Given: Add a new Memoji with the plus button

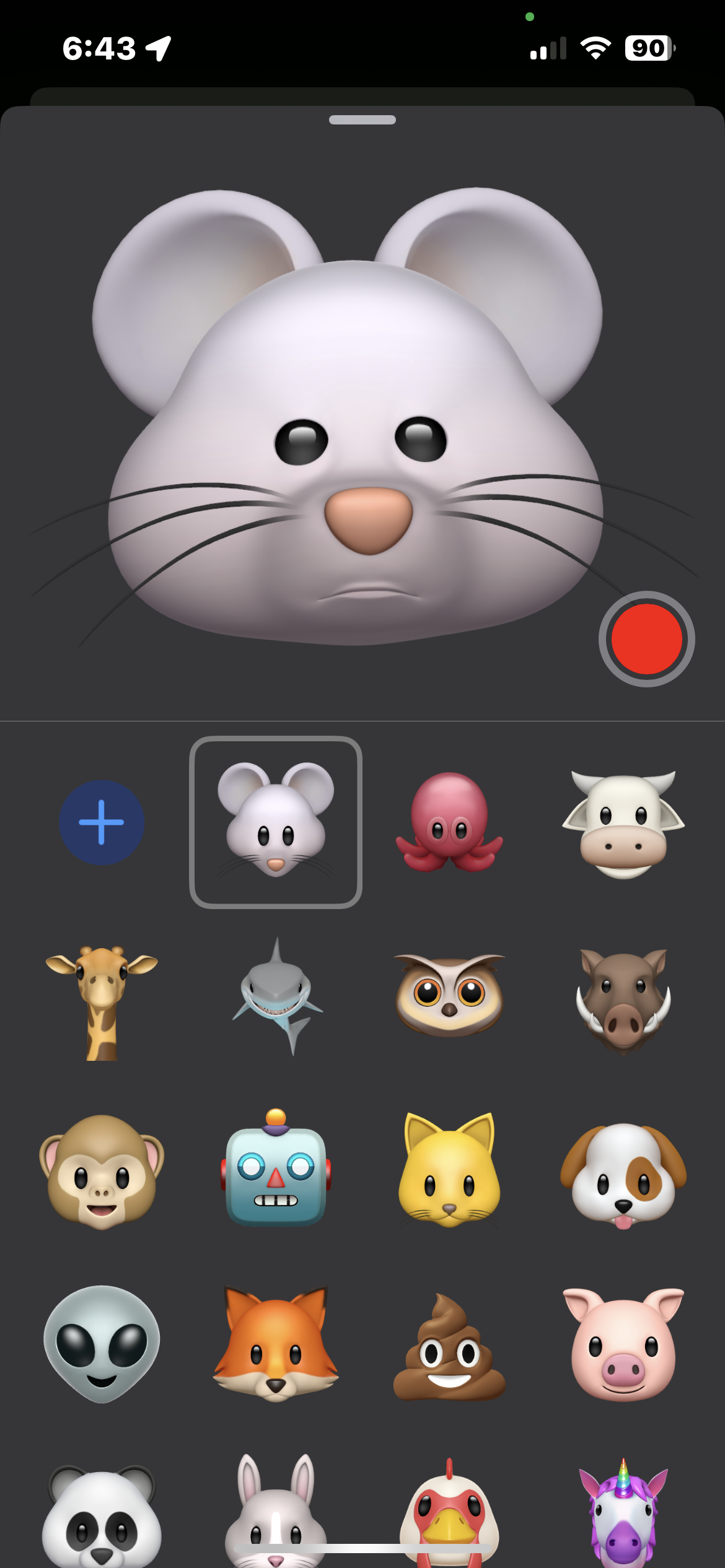Looking at the screenshot, I should [x=102, y=822].
